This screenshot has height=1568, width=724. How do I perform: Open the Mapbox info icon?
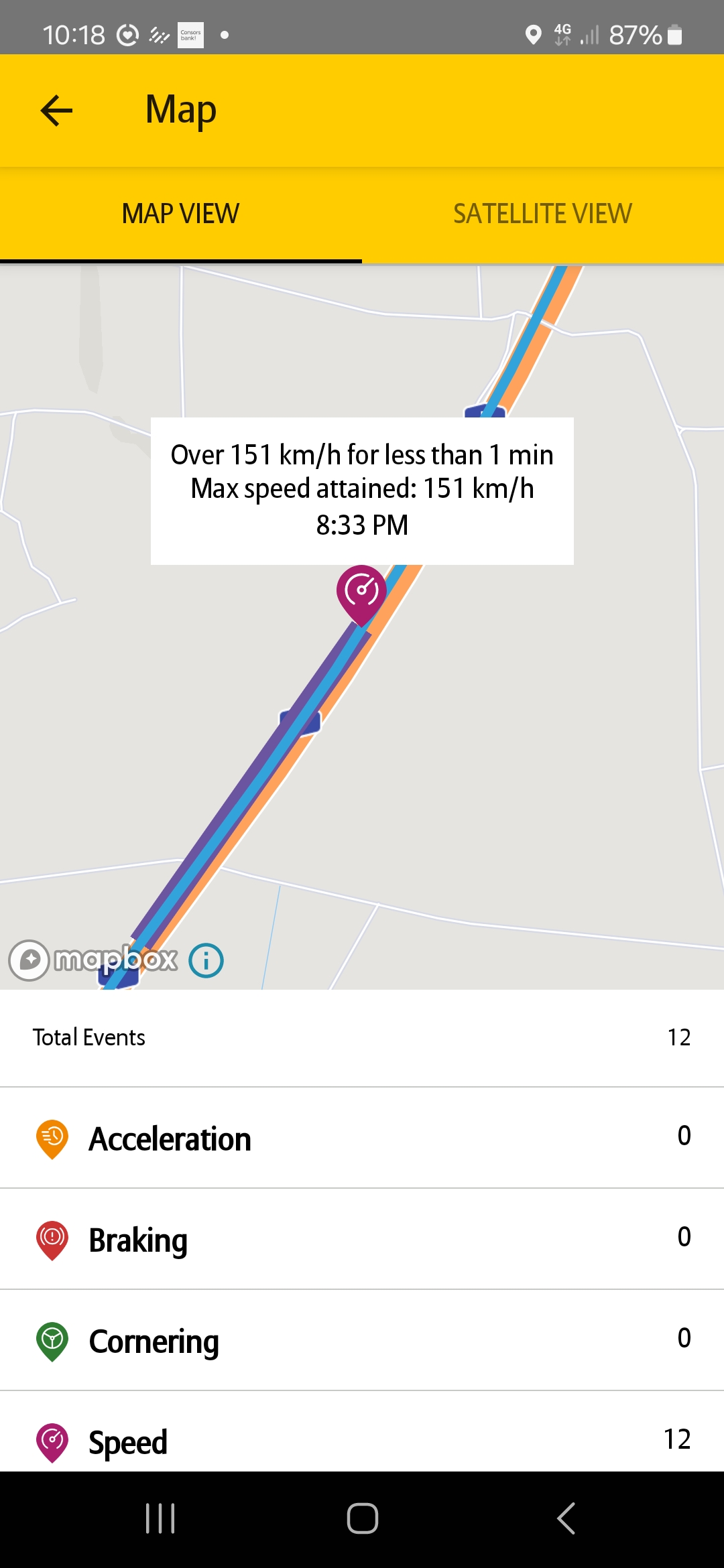(206, 960)
